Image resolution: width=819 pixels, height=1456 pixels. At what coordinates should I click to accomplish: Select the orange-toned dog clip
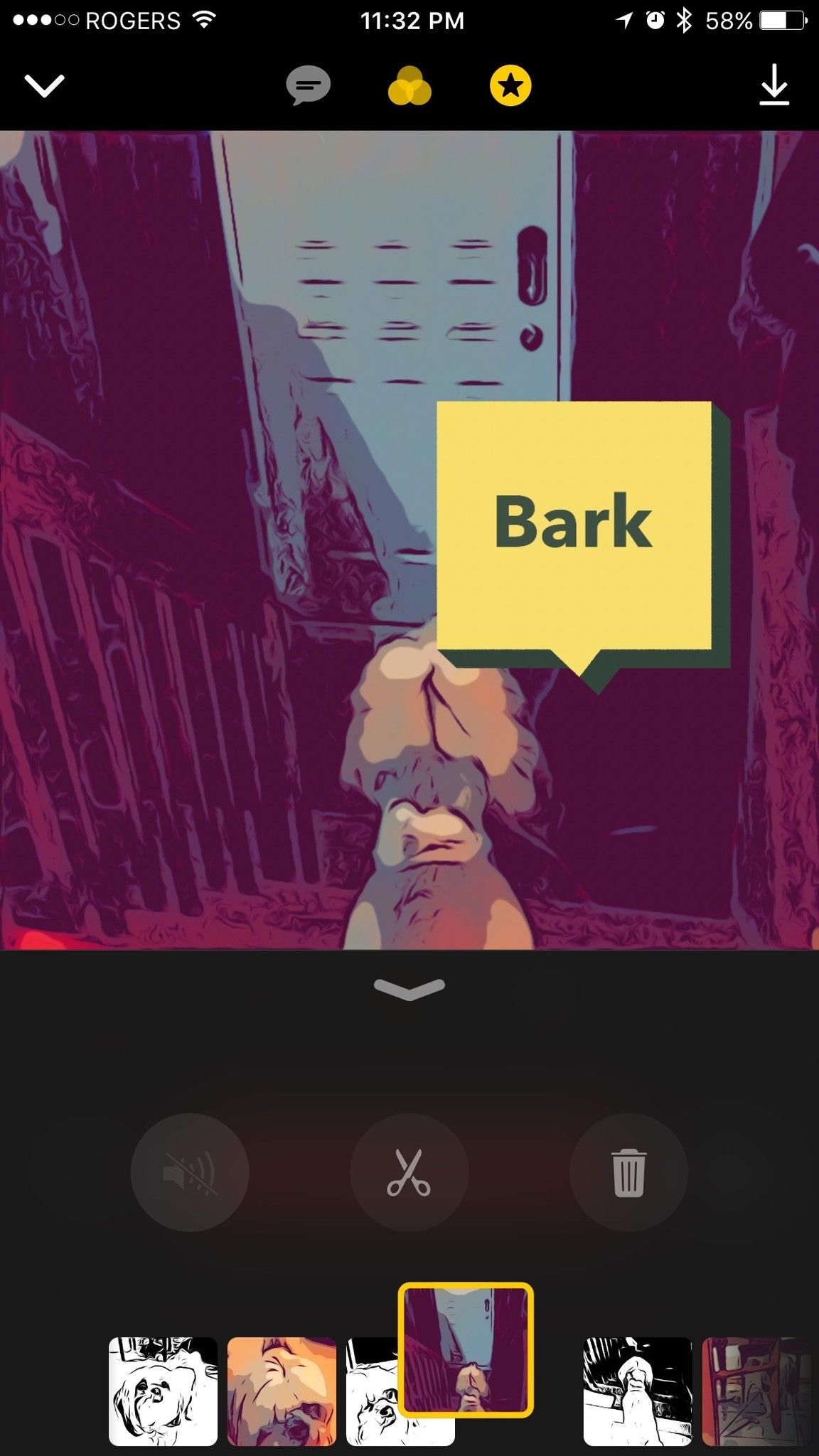282,1391
